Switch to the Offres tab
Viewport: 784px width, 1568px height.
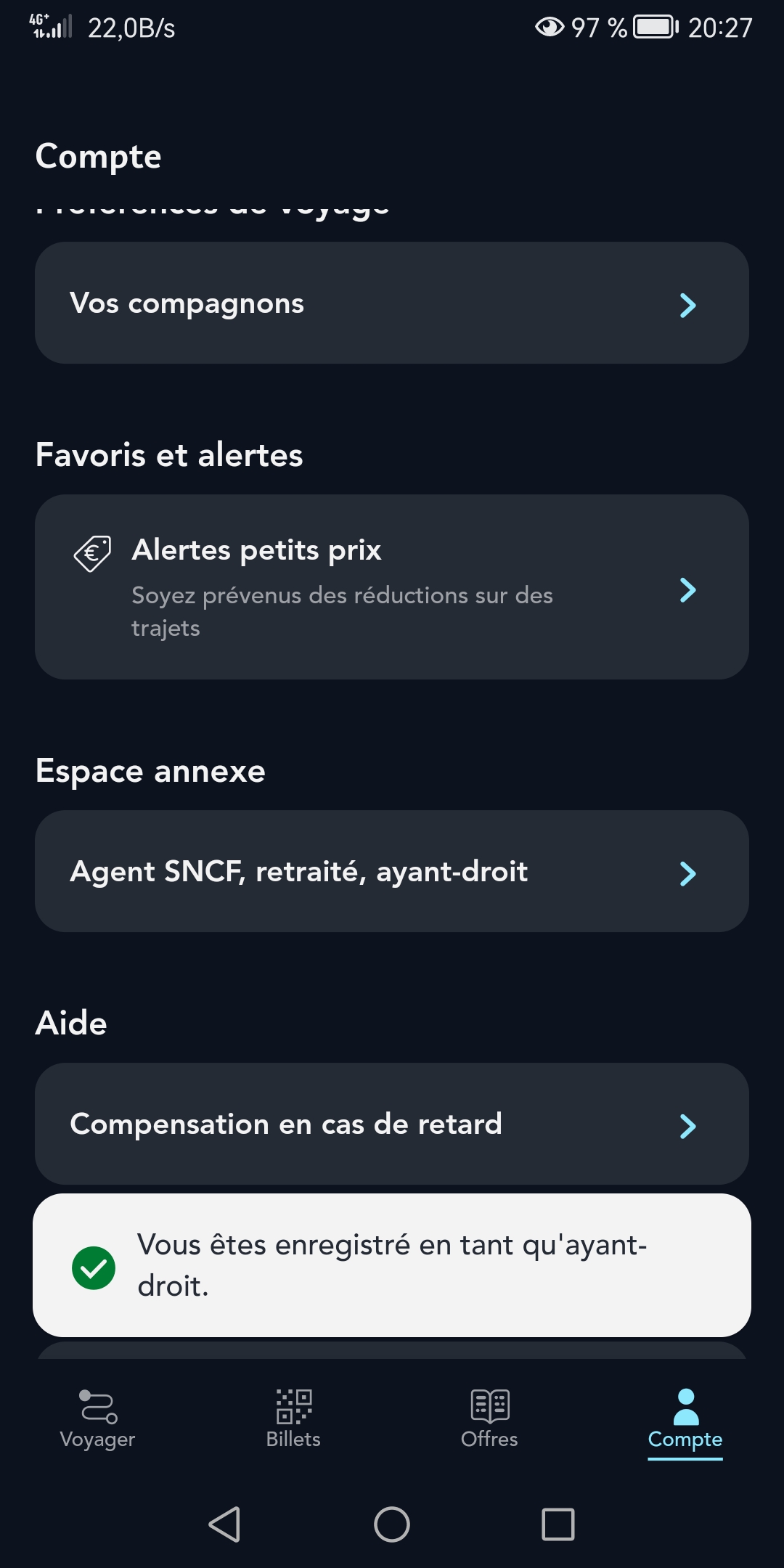coord(489,1419)
